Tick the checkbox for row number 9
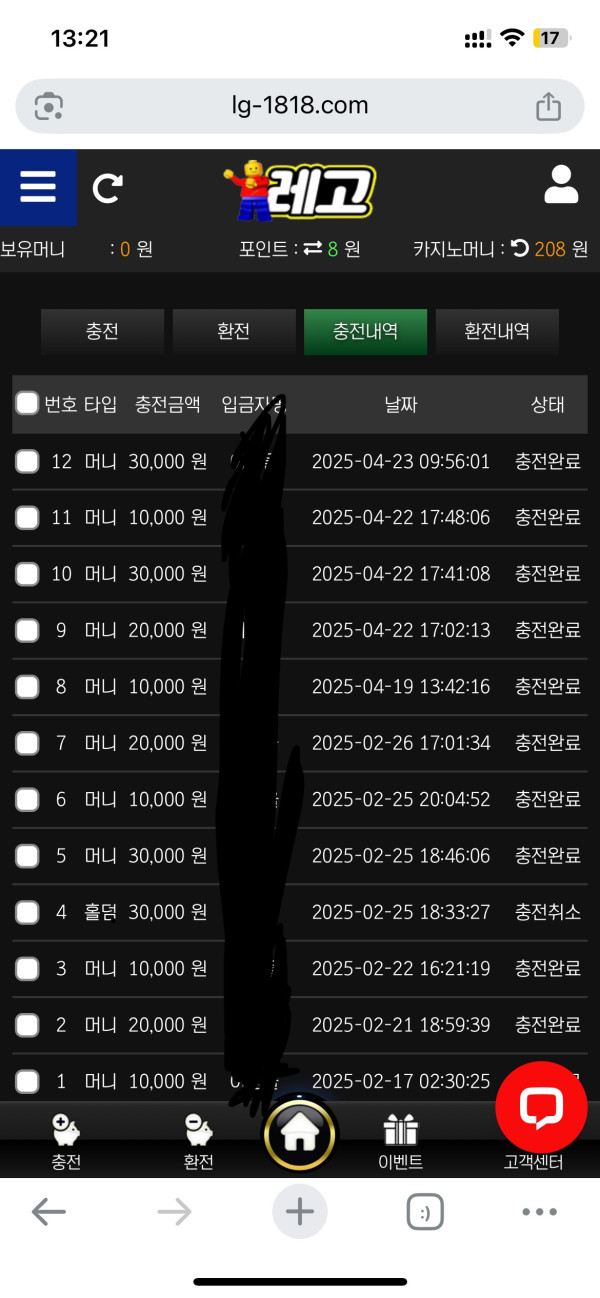Screen dimensions: 600x1298 pyautogui.click(x=27, y=630)
